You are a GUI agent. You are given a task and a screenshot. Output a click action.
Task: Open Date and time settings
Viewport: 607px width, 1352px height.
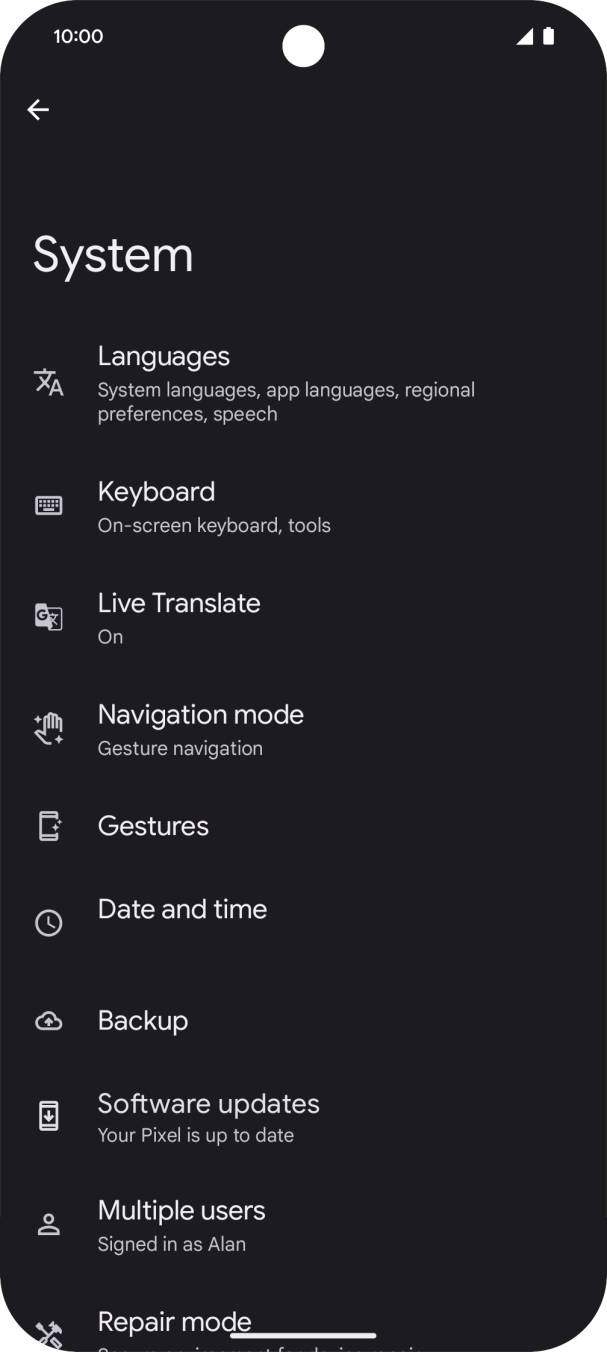[182, 910]
